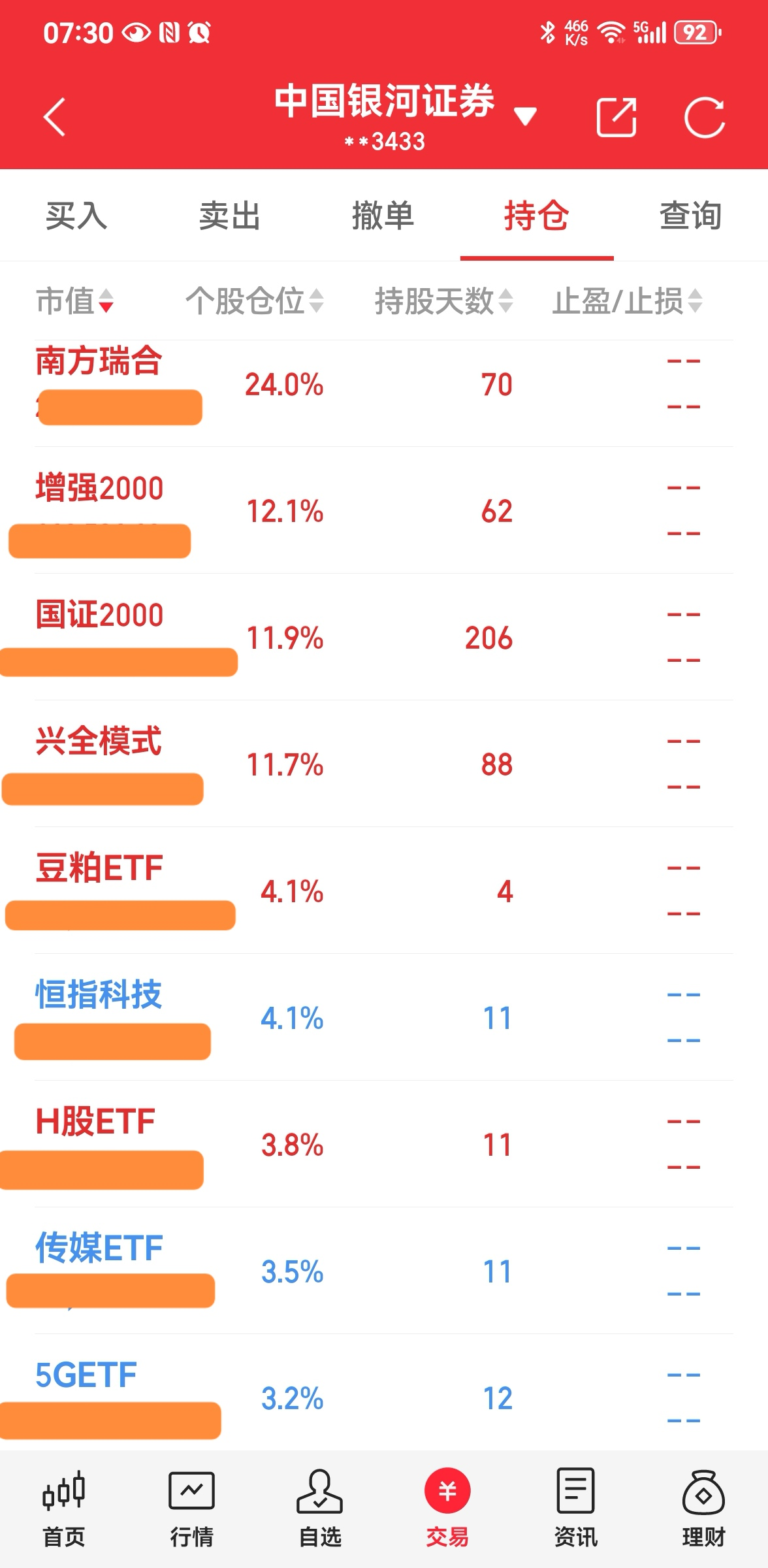This screenshot has width=768, height=1568.
Task: Open the 撤单 tab
Action: [x=383, y=216]
